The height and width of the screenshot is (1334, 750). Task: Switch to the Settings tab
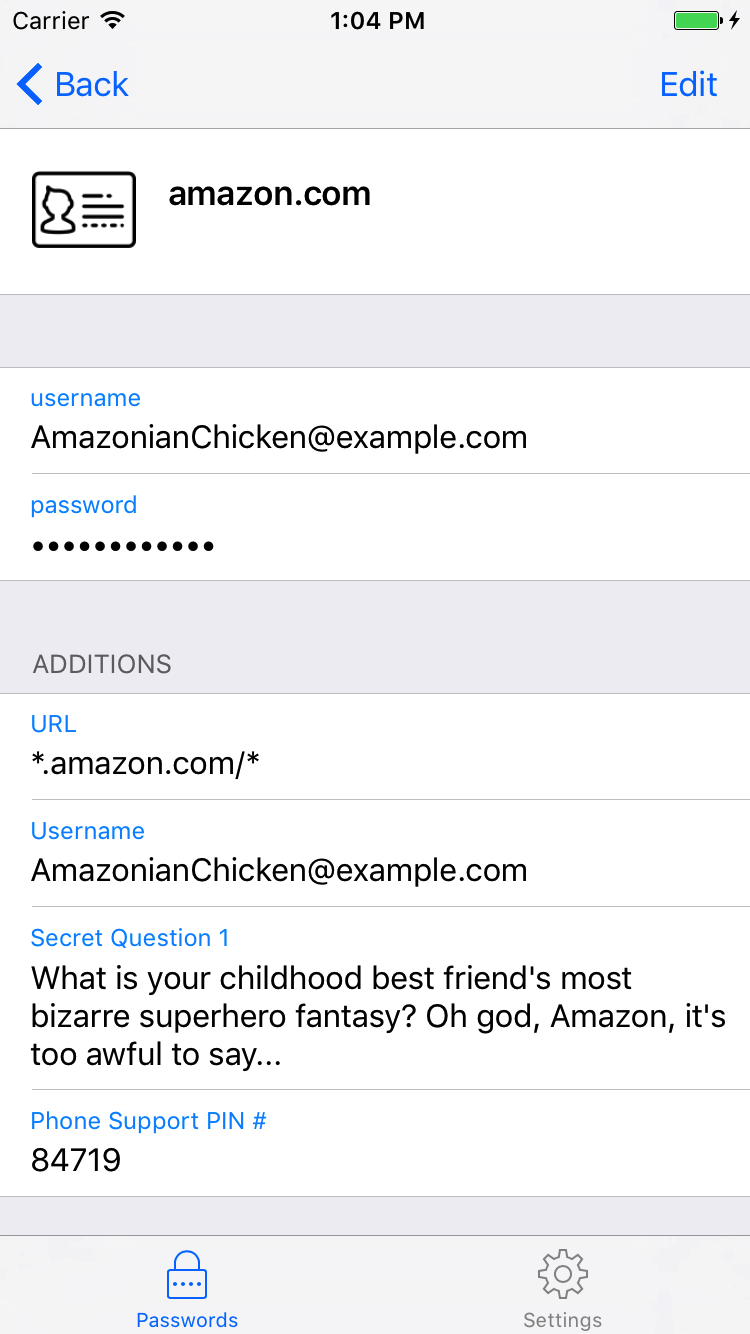tap(562, 1288)
